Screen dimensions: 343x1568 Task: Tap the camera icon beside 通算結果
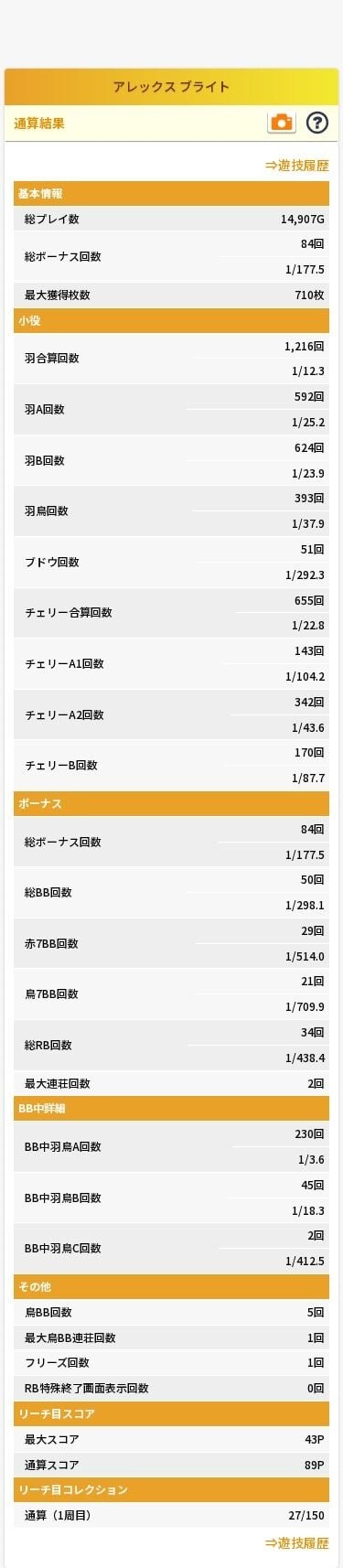(281, 123)
